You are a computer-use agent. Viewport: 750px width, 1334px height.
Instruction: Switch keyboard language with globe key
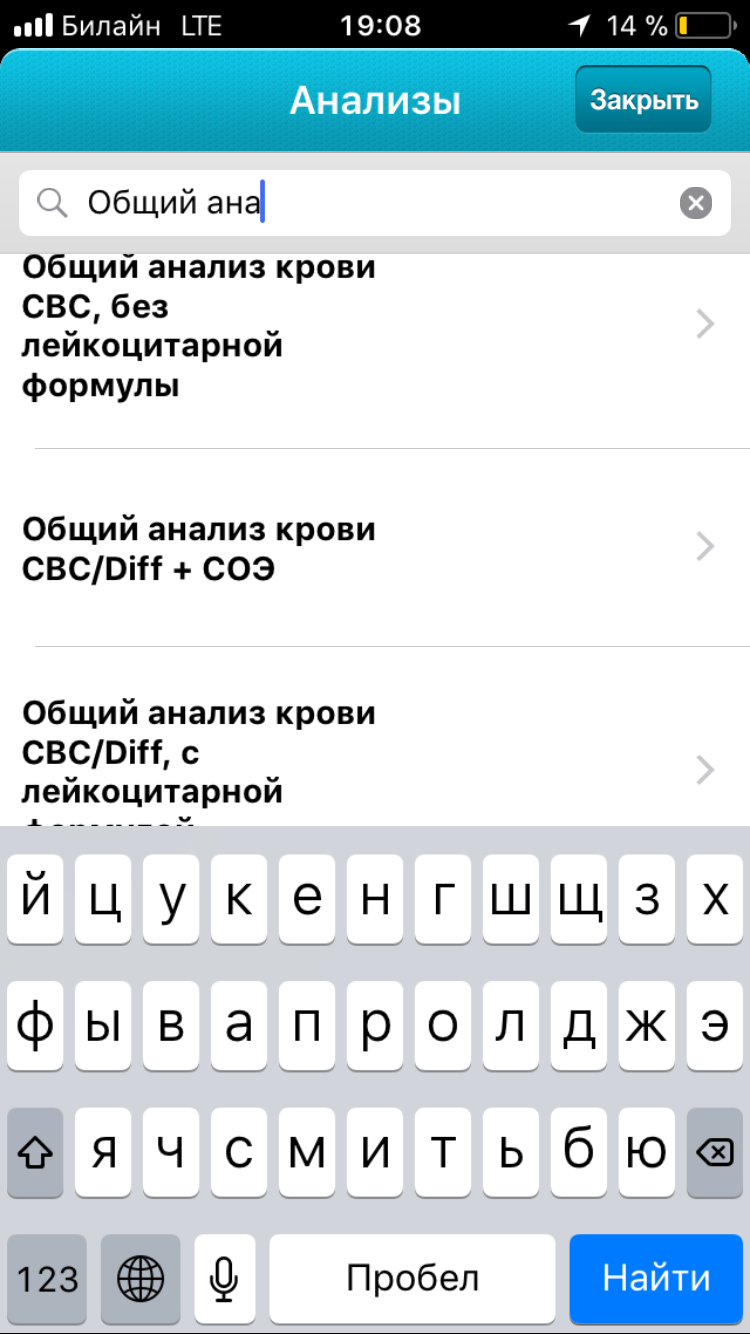coord(140,1277)
